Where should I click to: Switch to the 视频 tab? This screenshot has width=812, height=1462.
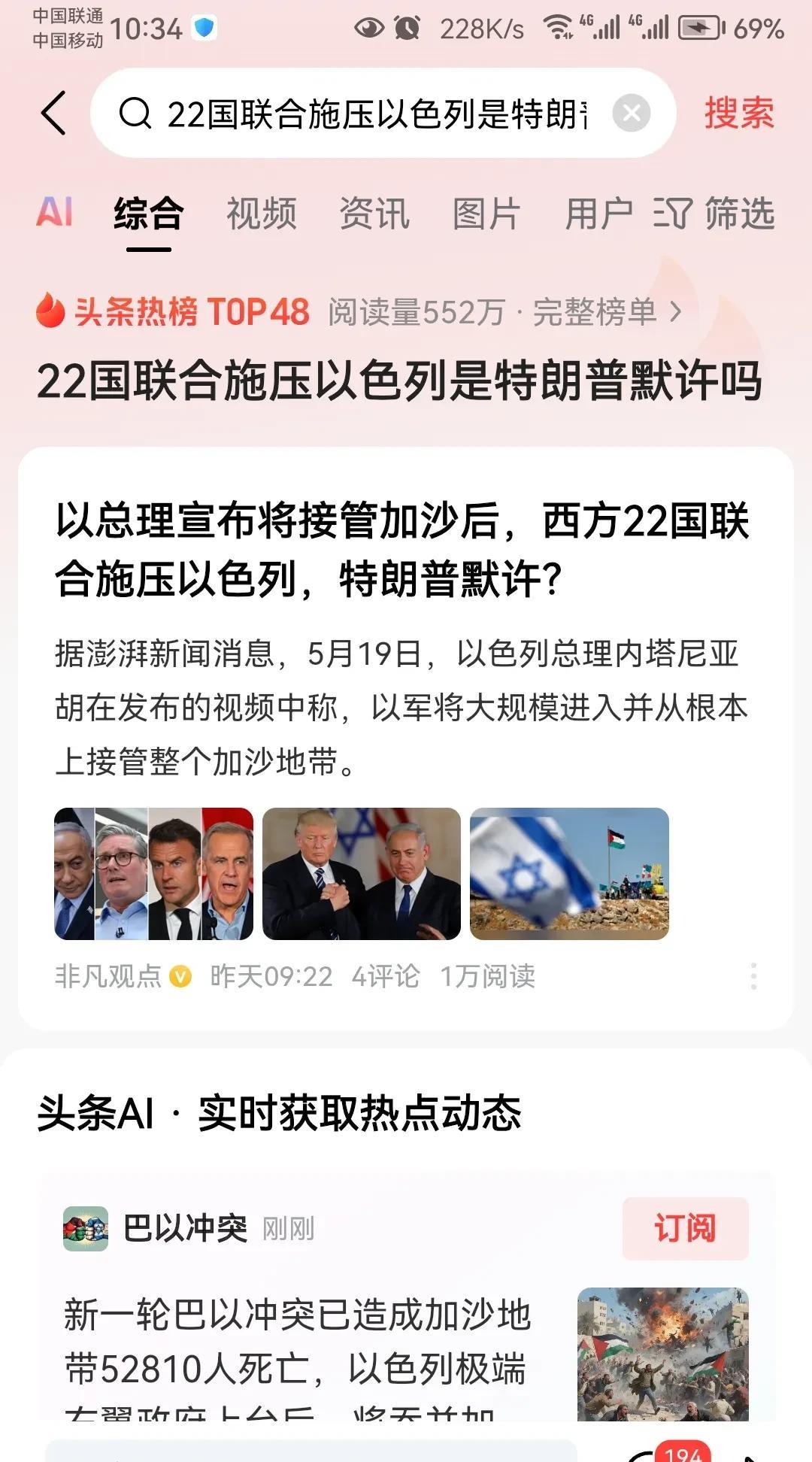pos(262,213)
